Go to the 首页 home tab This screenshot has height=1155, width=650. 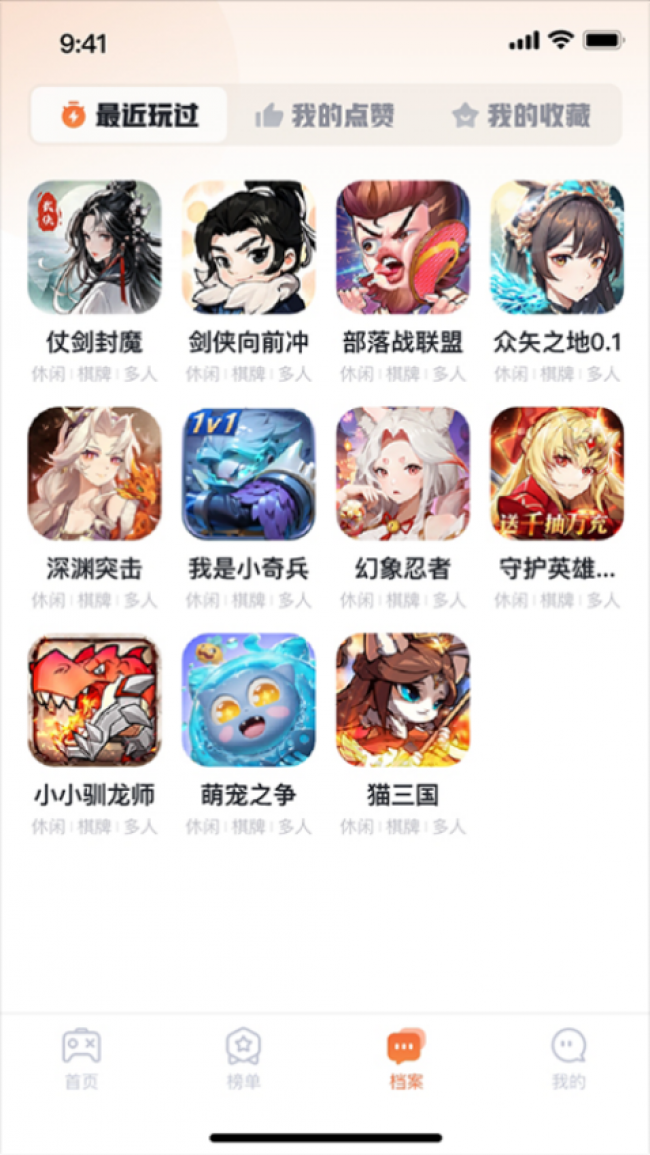pyautogui.click(x=81, y=1059)
